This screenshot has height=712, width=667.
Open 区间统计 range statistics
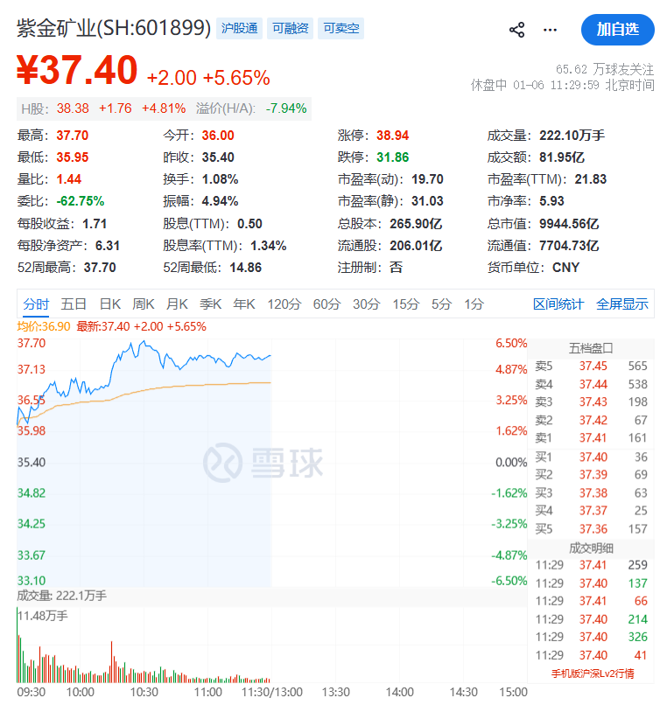point(558,304)
